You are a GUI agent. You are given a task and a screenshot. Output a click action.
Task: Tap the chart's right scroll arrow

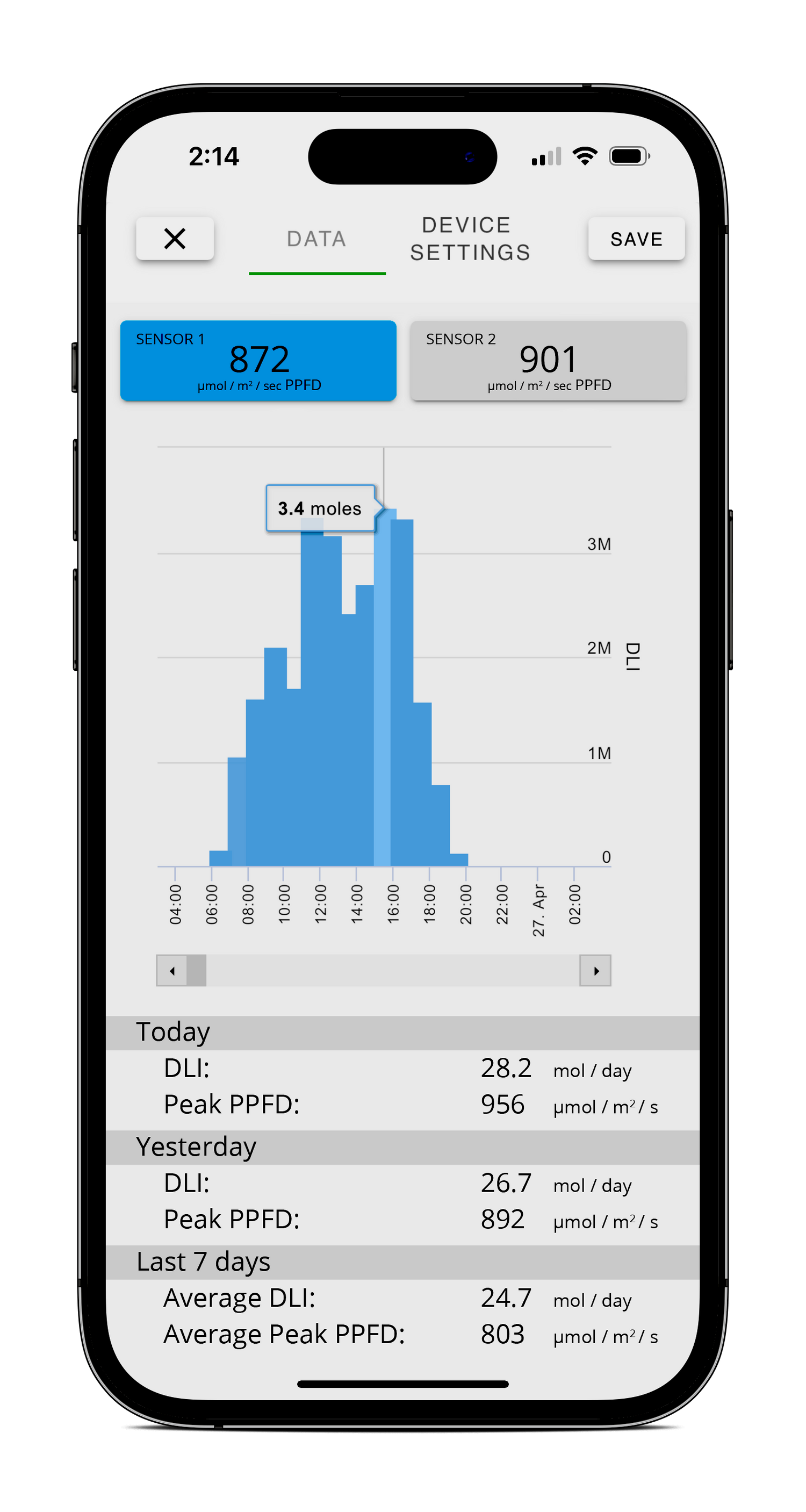595,970
